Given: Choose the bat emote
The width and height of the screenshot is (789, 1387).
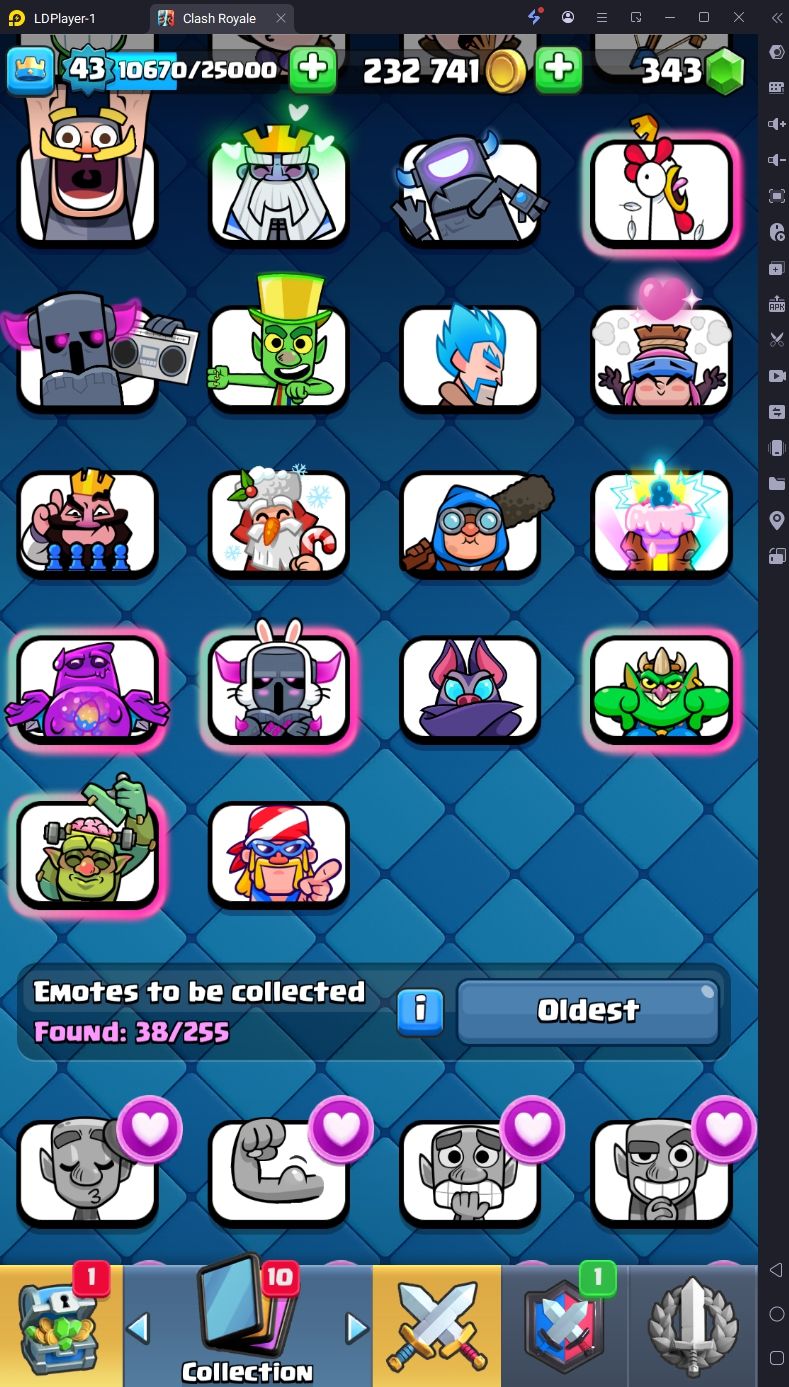Looking at the screenshot, I should pyautogui.click(x=470, y=688).
